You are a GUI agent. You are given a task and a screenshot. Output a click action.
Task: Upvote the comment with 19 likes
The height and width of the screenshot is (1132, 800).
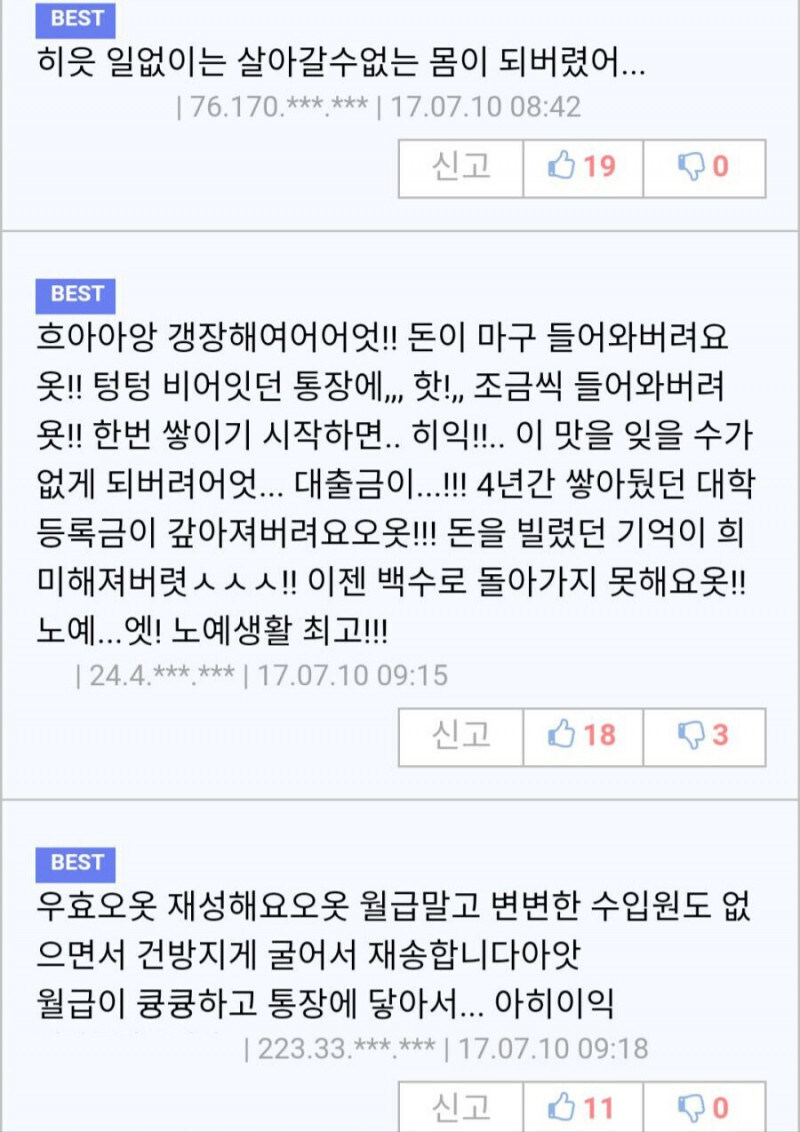tap(583, 167)
